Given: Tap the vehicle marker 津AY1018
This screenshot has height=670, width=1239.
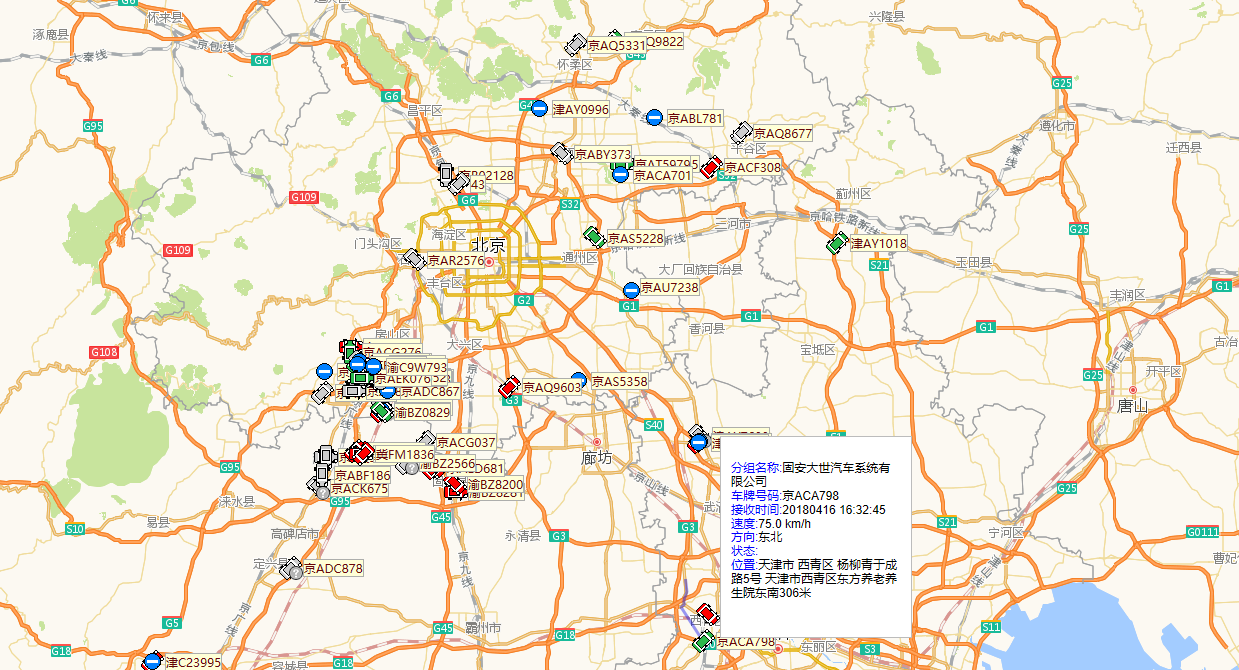Looking at the screenshot, I should pyautogui.click(x=837, y=243).
